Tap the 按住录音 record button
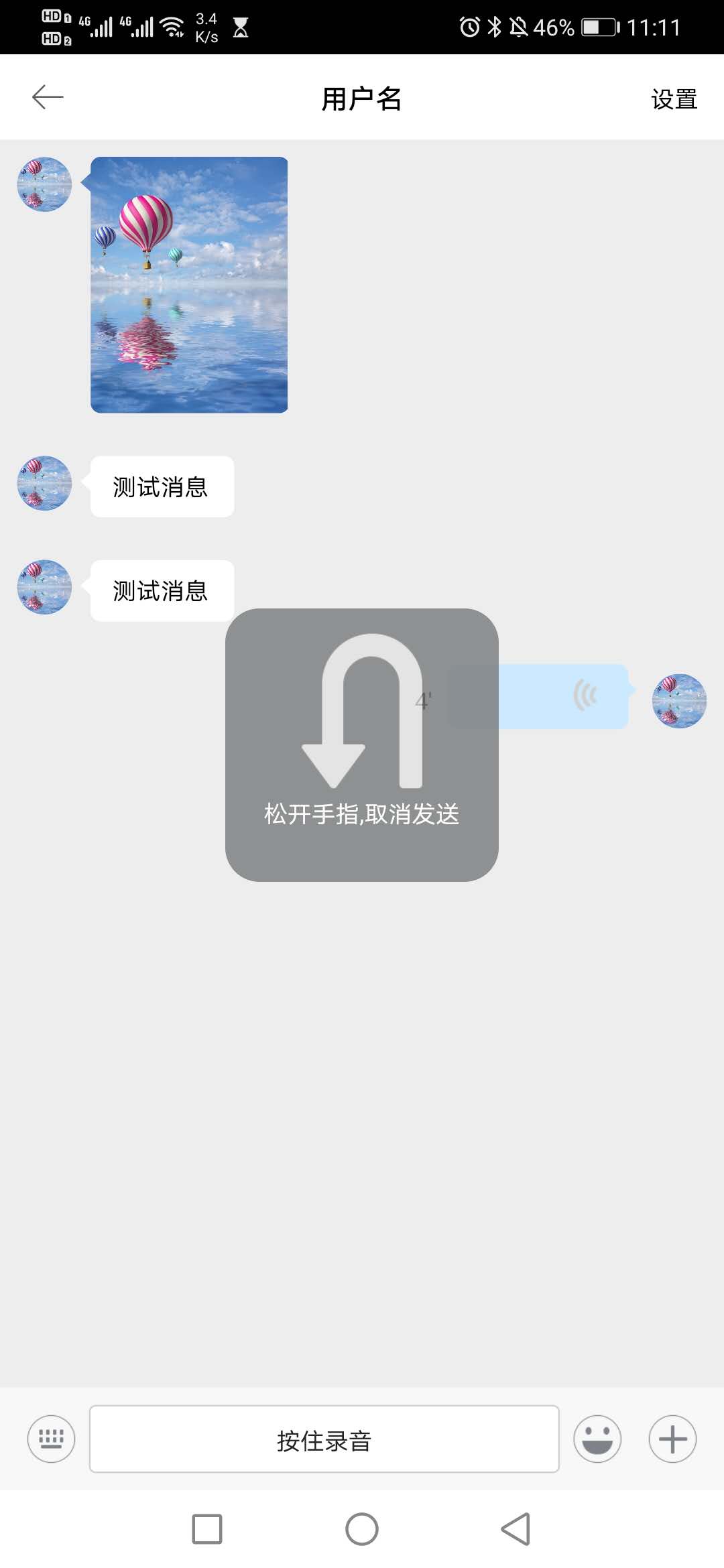The image size is (724, 1568). tap(324, 1439)
